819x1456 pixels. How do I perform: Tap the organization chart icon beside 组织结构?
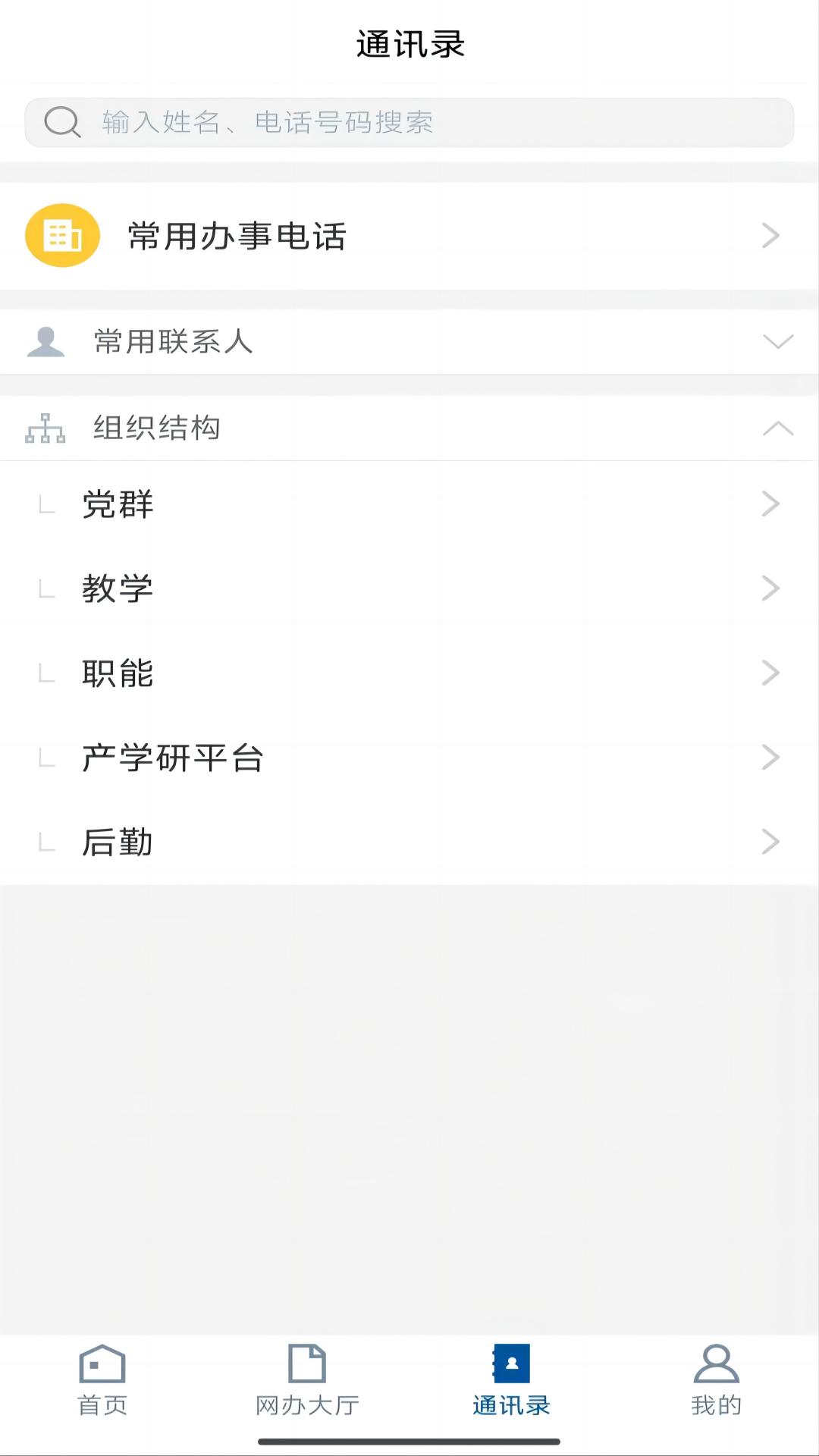44,428
